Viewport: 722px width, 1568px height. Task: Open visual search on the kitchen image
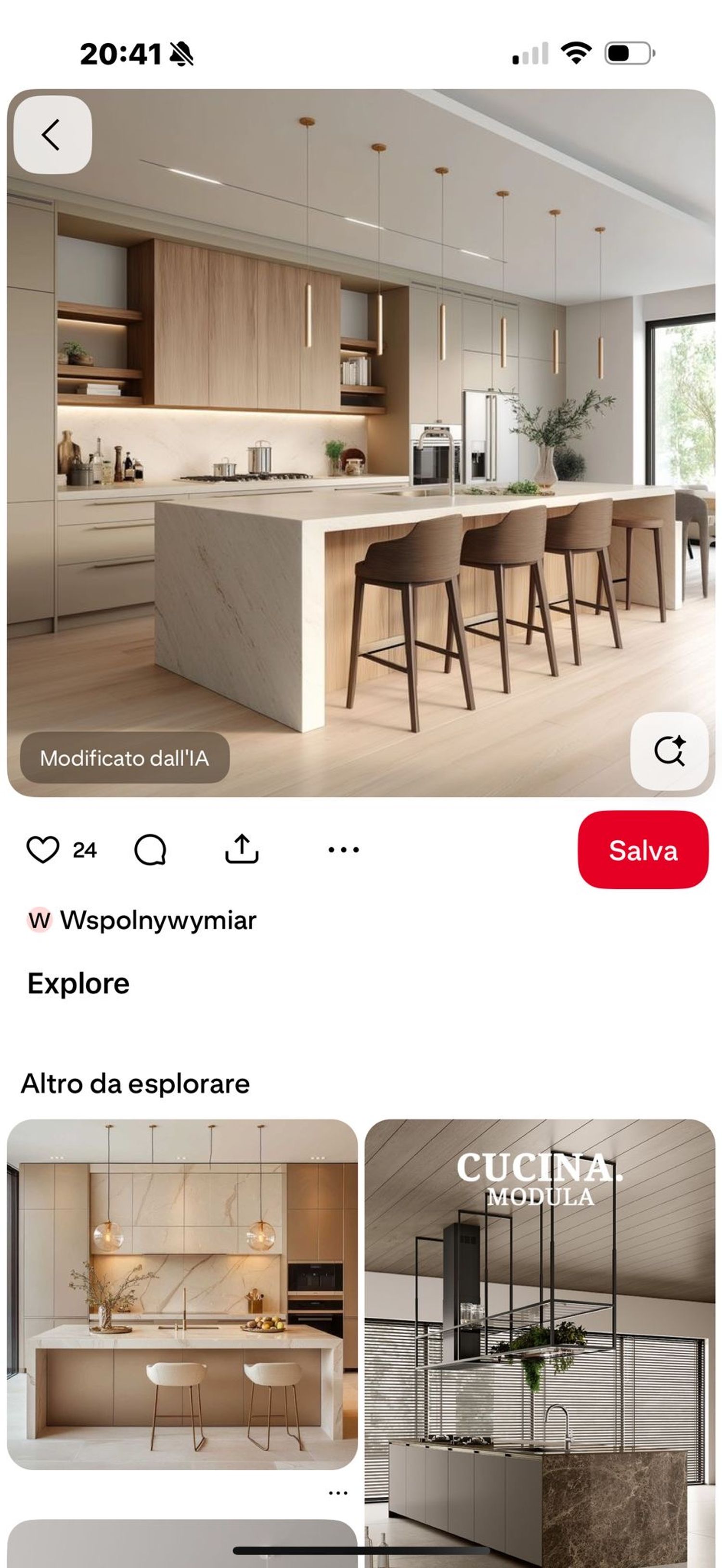pyautogui.click(x=669, y=750)
